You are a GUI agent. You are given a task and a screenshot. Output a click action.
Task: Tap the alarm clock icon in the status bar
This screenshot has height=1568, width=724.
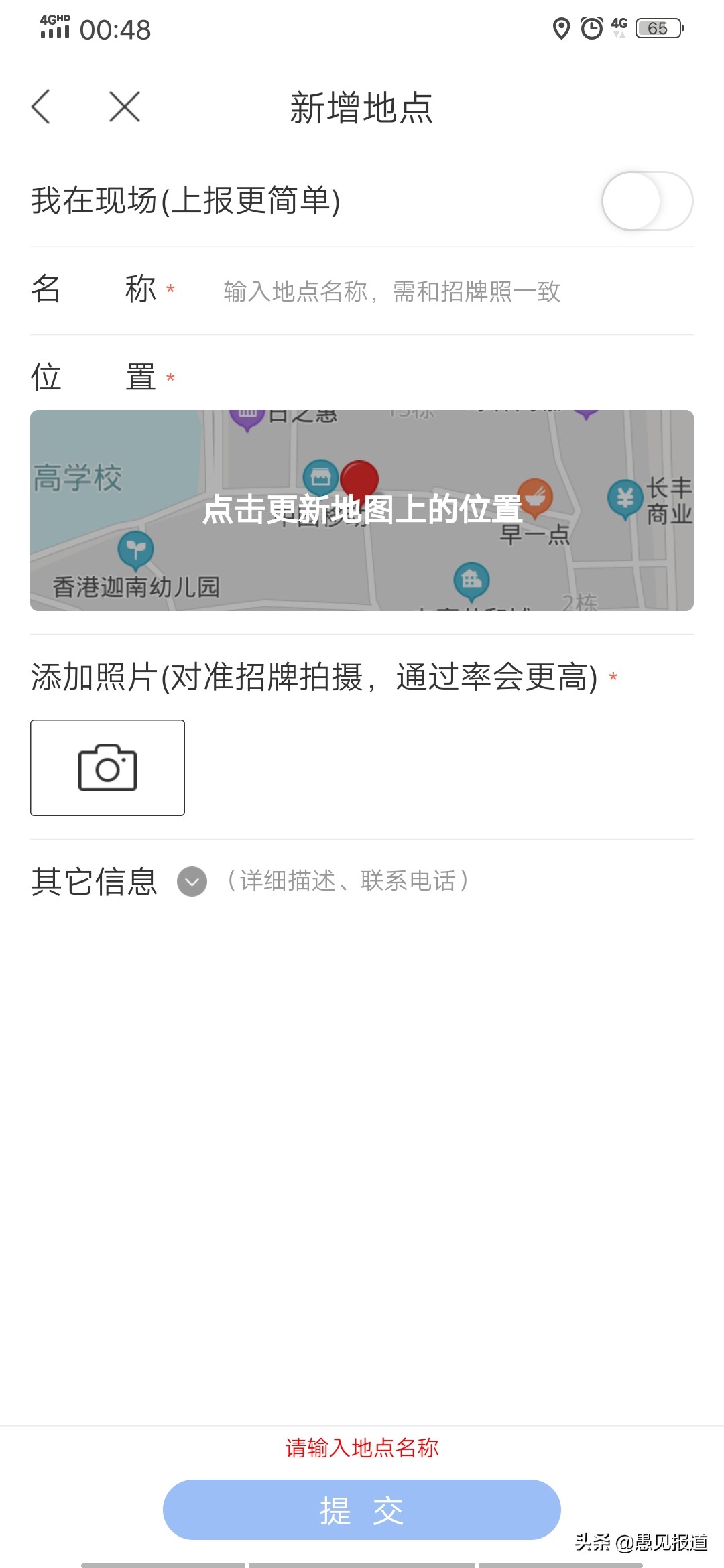[x=590, y=28]
